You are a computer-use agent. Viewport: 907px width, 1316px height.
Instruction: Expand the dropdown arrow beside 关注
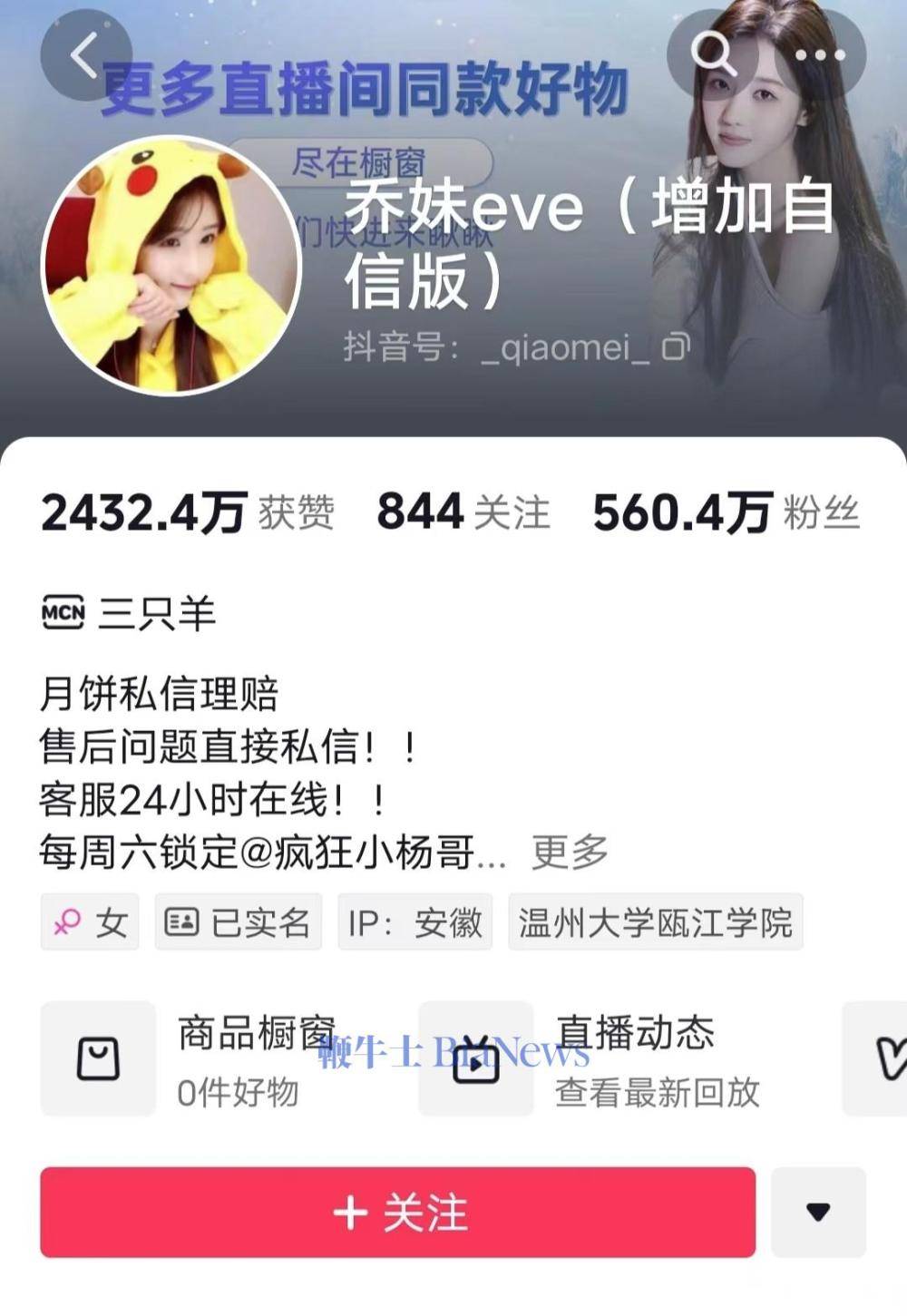point(818,1212)
